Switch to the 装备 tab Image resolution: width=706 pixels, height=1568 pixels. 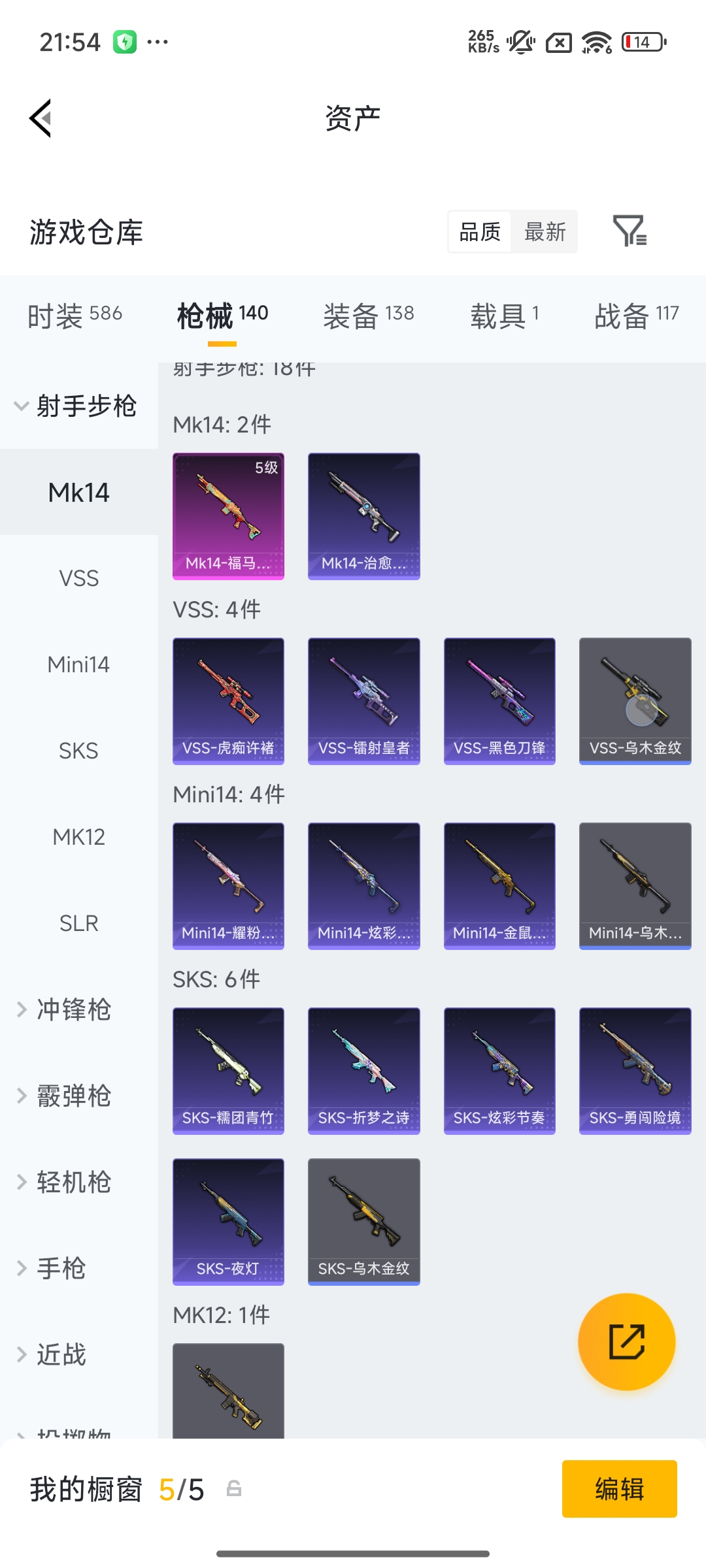point(369,316)
